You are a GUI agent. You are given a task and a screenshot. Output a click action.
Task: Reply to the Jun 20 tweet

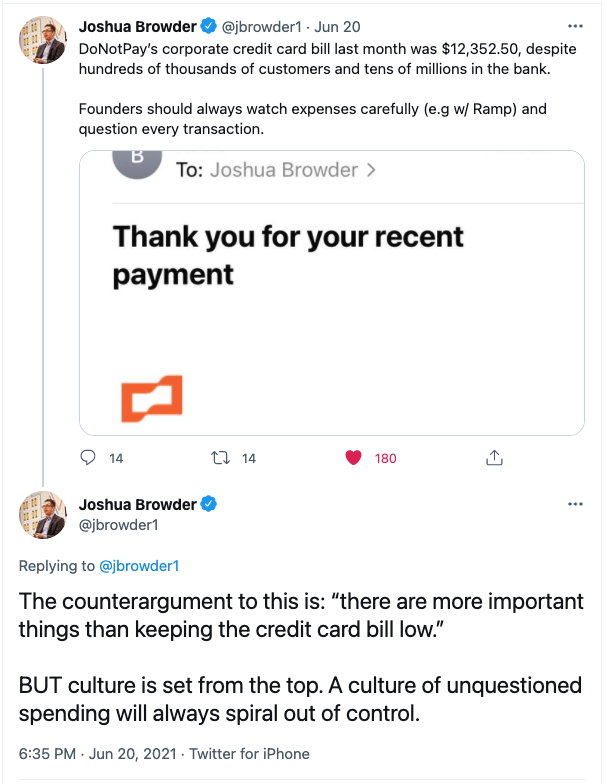pyautogui.click(x=89, y=458)
